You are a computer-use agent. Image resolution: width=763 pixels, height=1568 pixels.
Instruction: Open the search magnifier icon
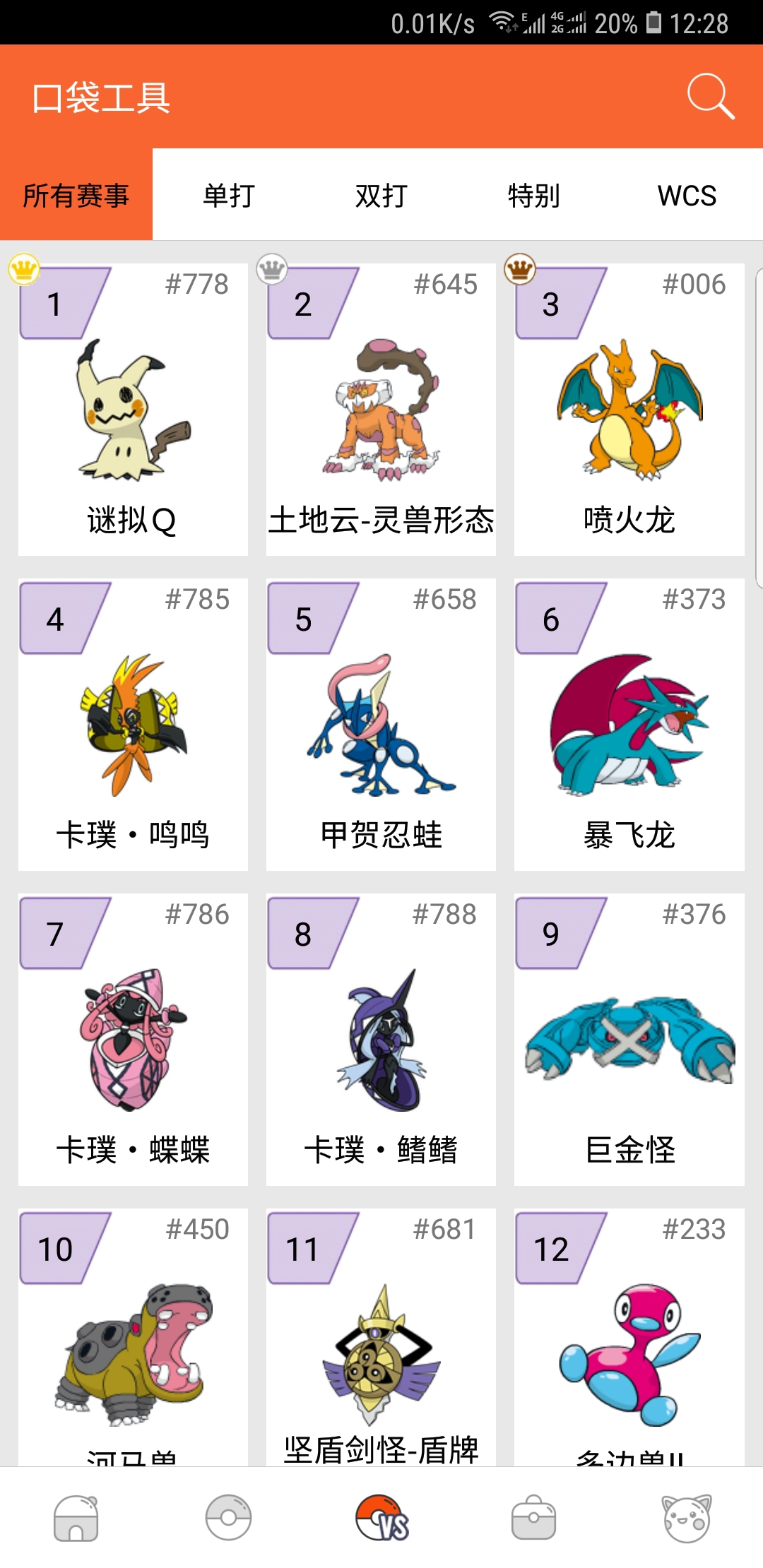[711, 97]
